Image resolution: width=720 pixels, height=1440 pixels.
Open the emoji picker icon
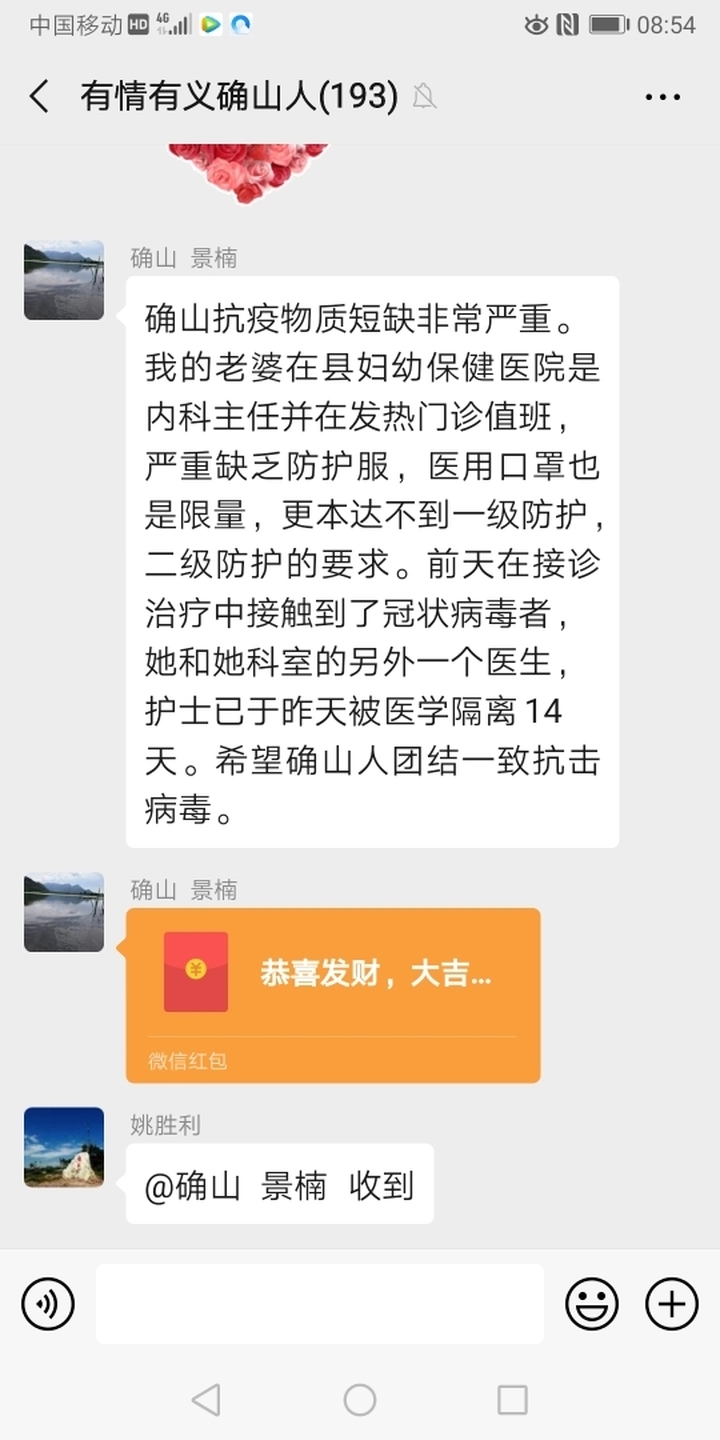coord(592,1304)
